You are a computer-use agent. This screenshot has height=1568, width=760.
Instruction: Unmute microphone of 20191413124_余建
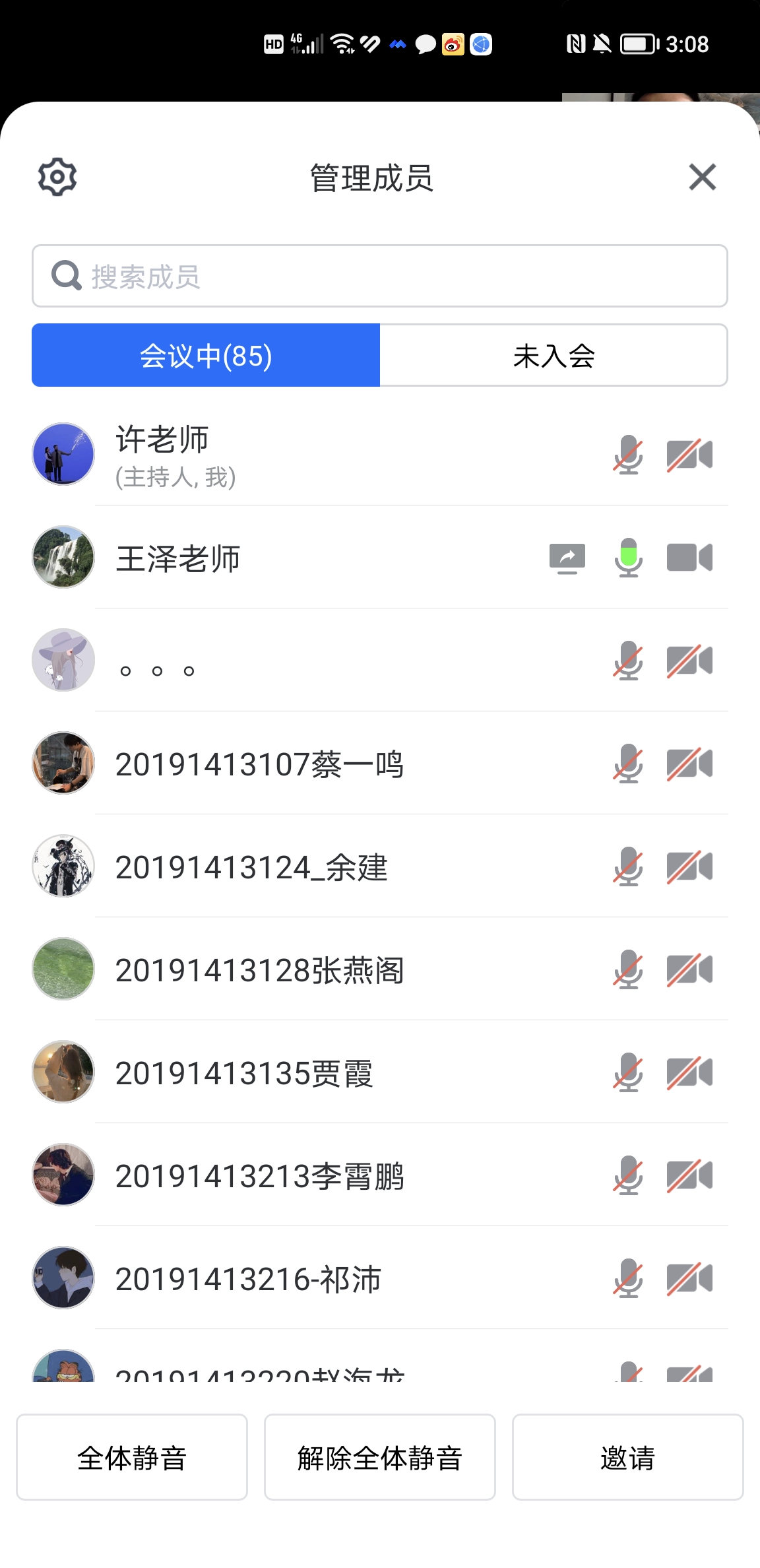coord(628,866)
